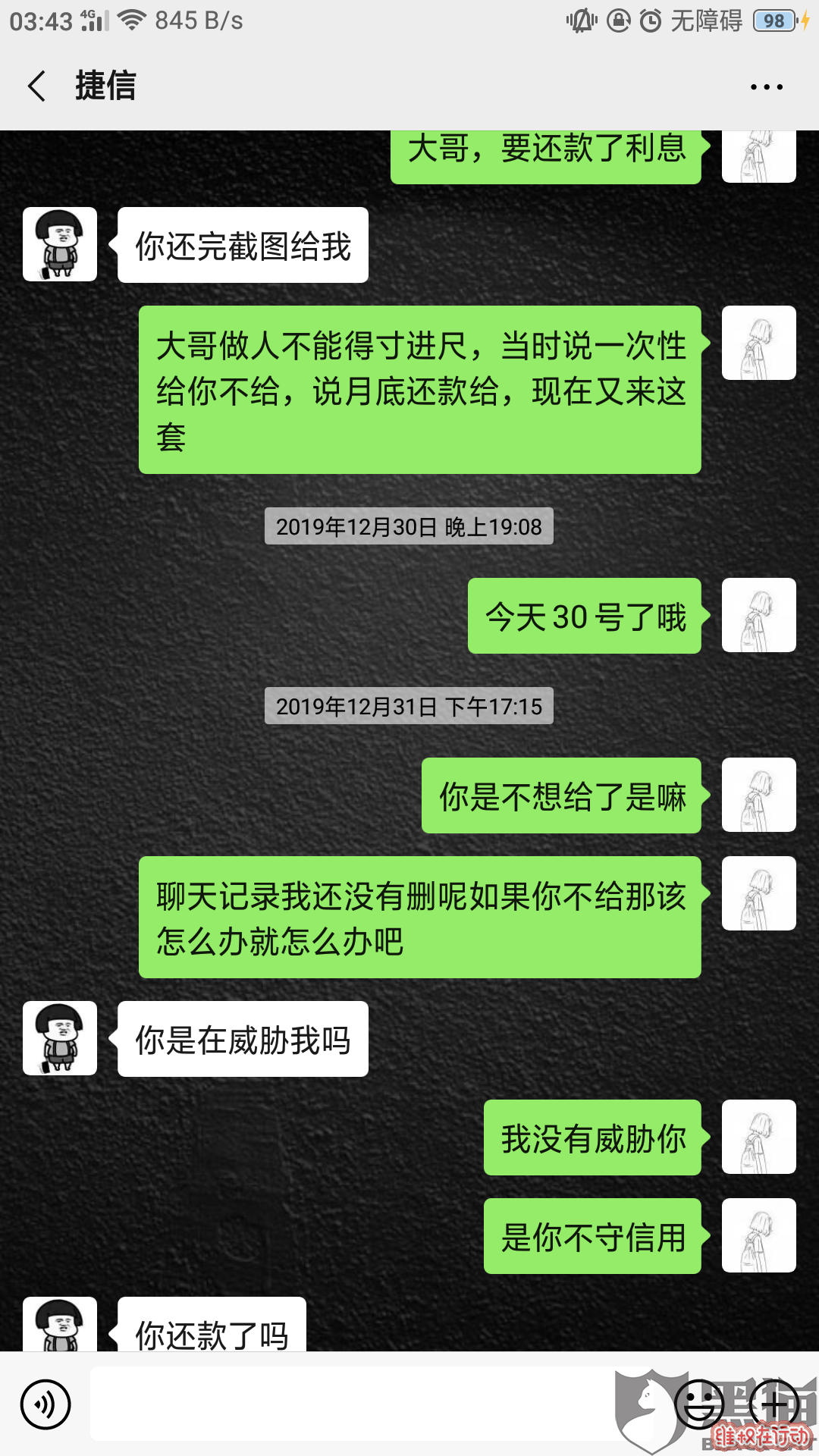Open the emoji sticker panel
The image size is (819, 1456).
point(699,1404)
